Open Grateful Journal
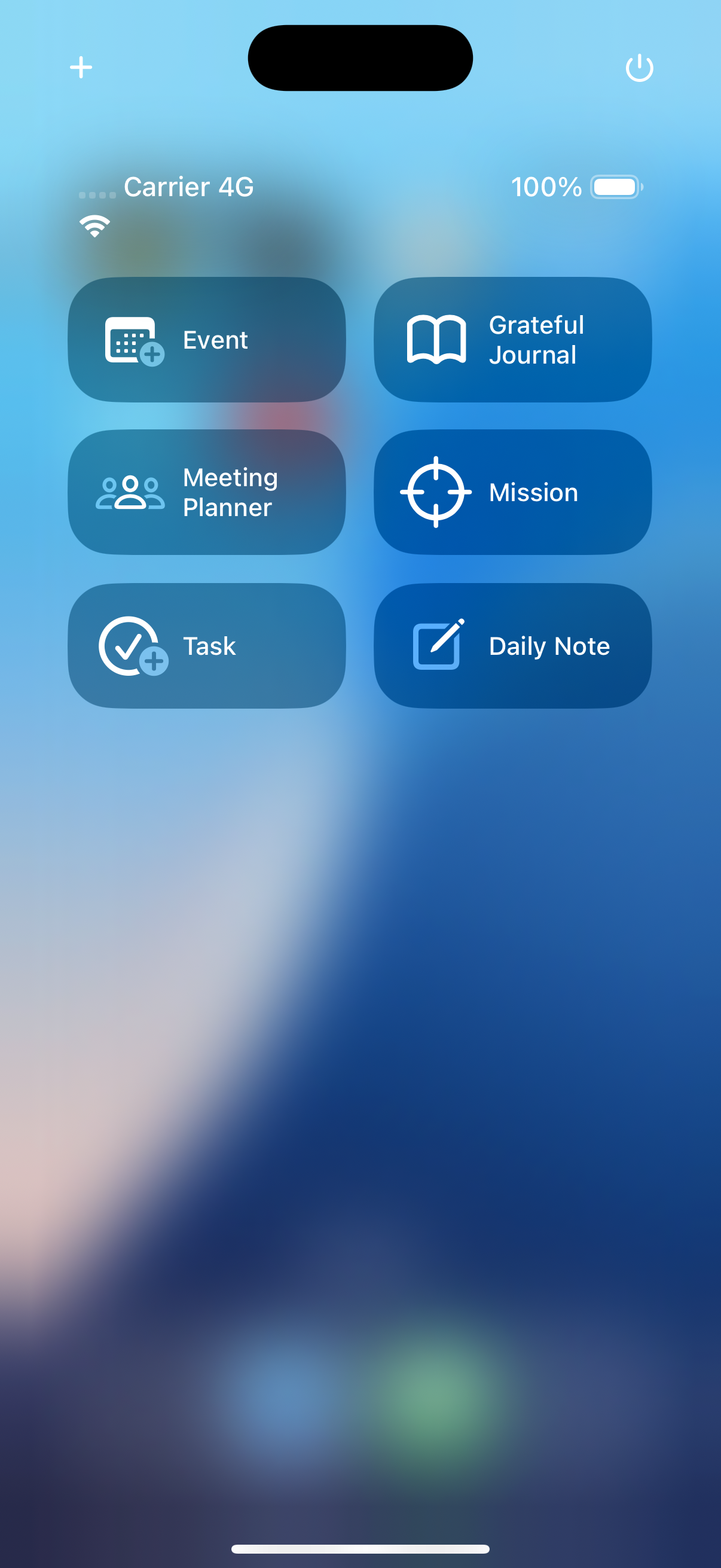This screenshot has width=721, height=1568. click(x=512, y=340)
